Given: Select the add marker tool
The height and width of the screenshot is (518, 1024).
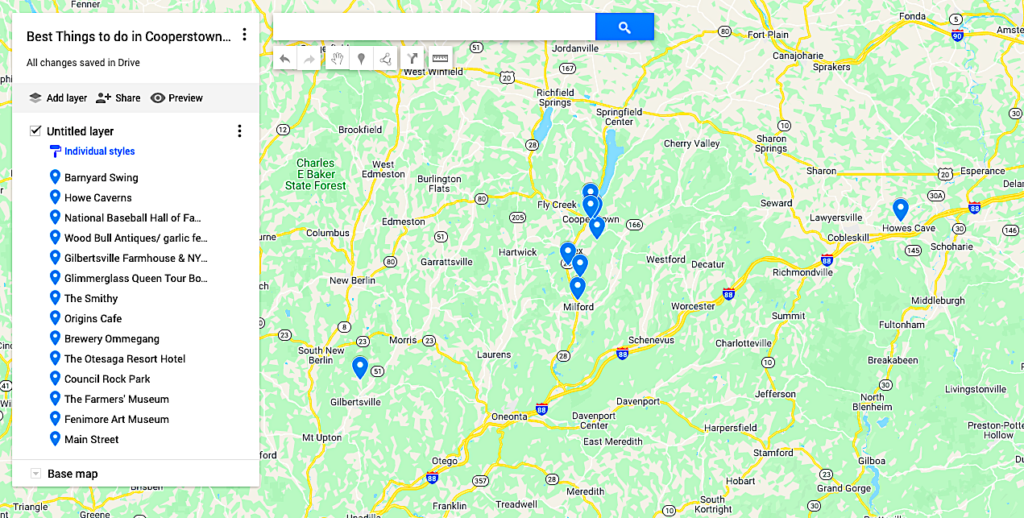Looking at the screenshot, I should (361, 59).
